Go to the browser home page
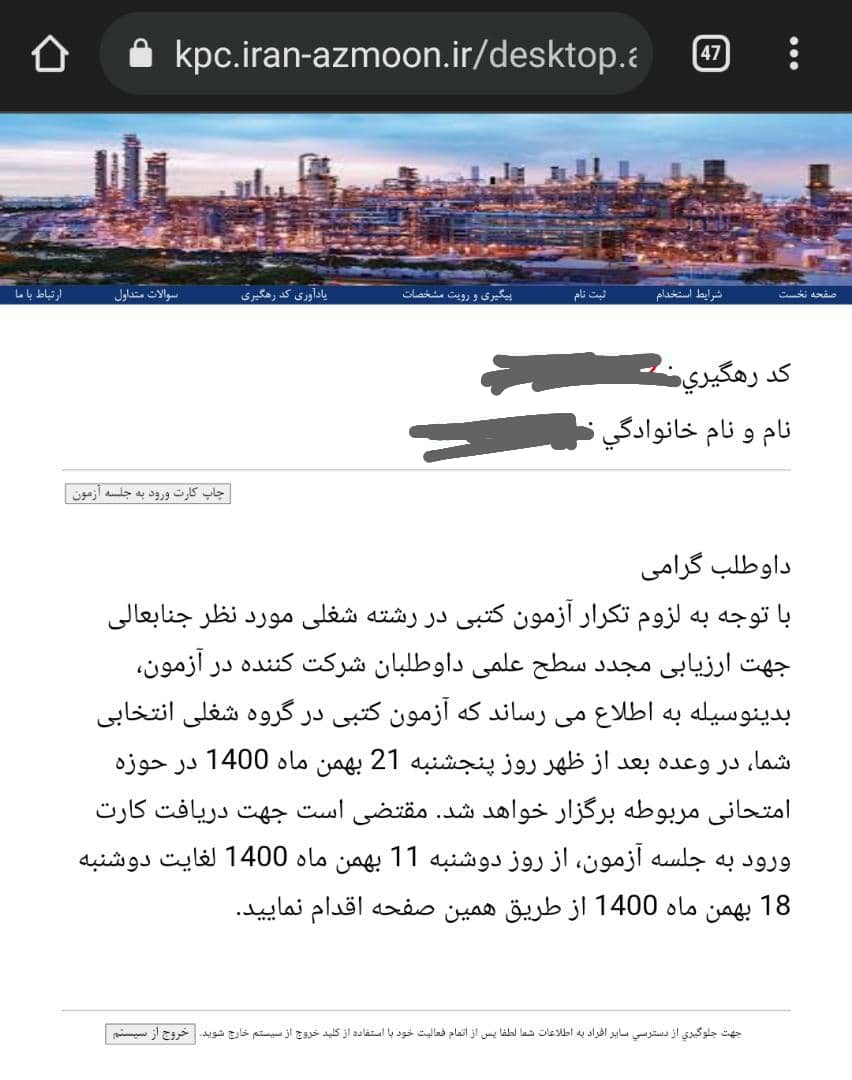Viewport: 852px width, 1080px height. point(49,53)
